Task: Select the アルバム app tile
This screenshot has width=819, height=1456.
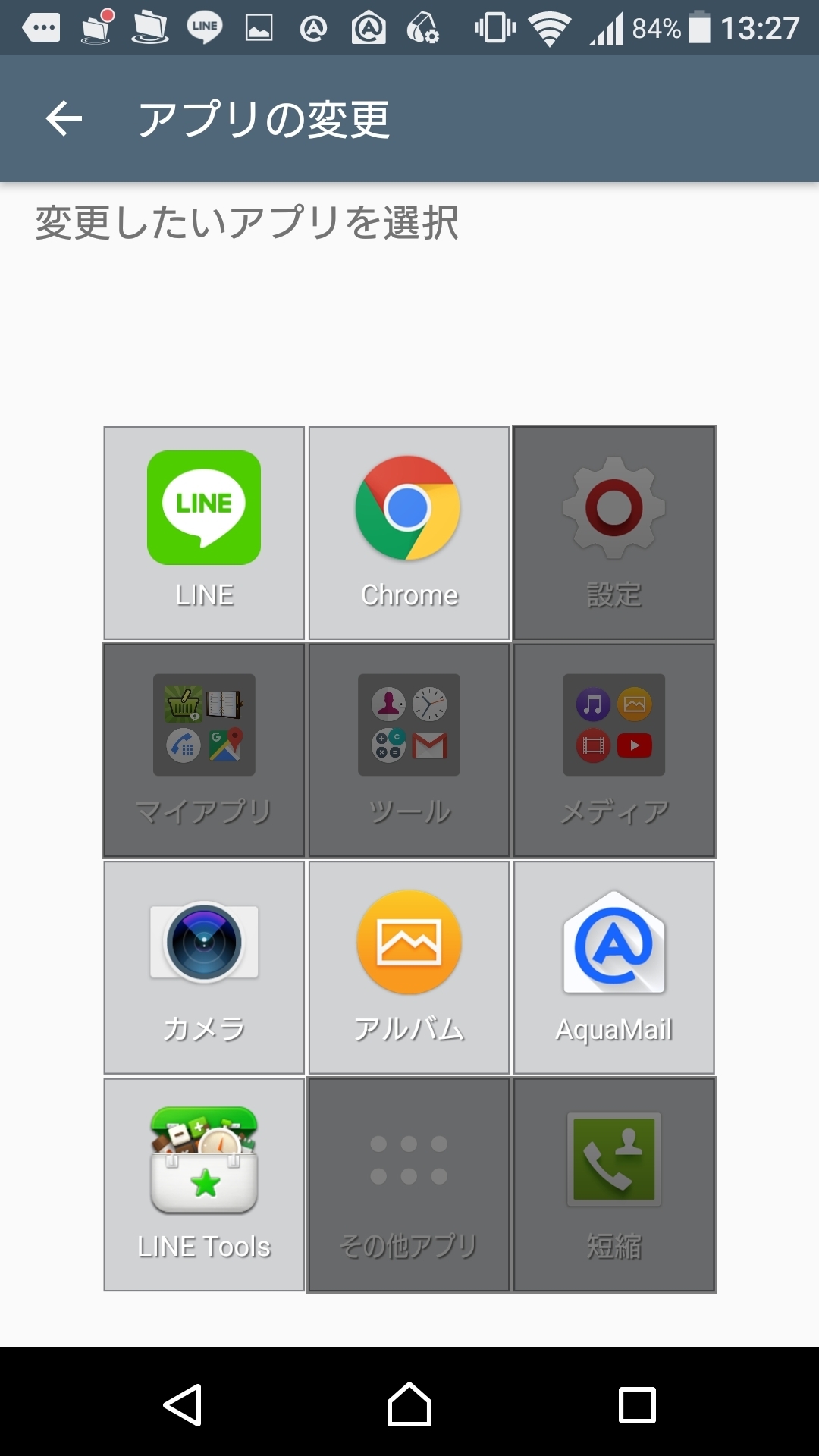Action: (409, 968)
